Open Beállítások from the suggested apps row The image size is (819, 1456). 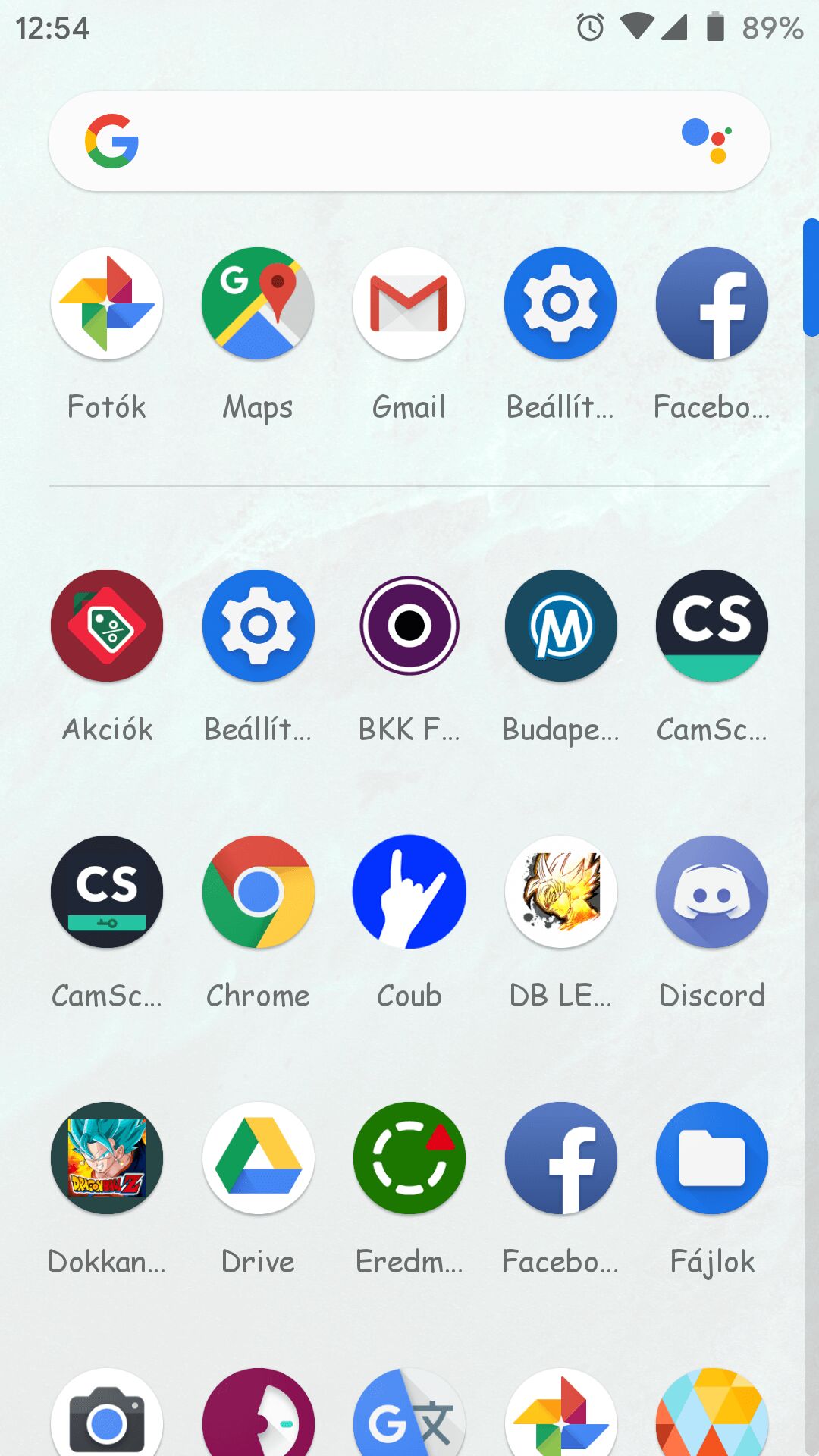[x=560, y=303]
